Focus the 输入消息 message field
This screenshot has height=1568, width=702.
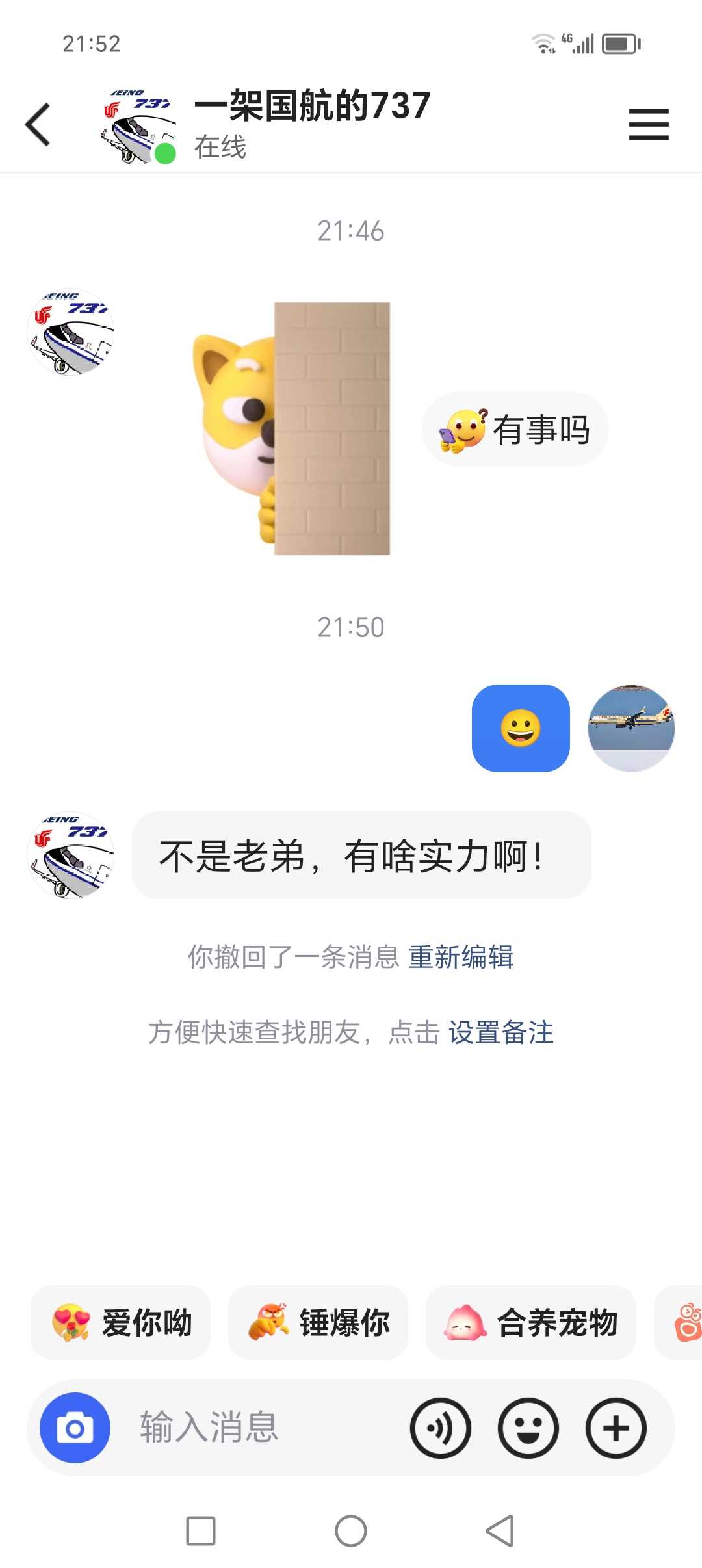click(x=260, y=1428)
